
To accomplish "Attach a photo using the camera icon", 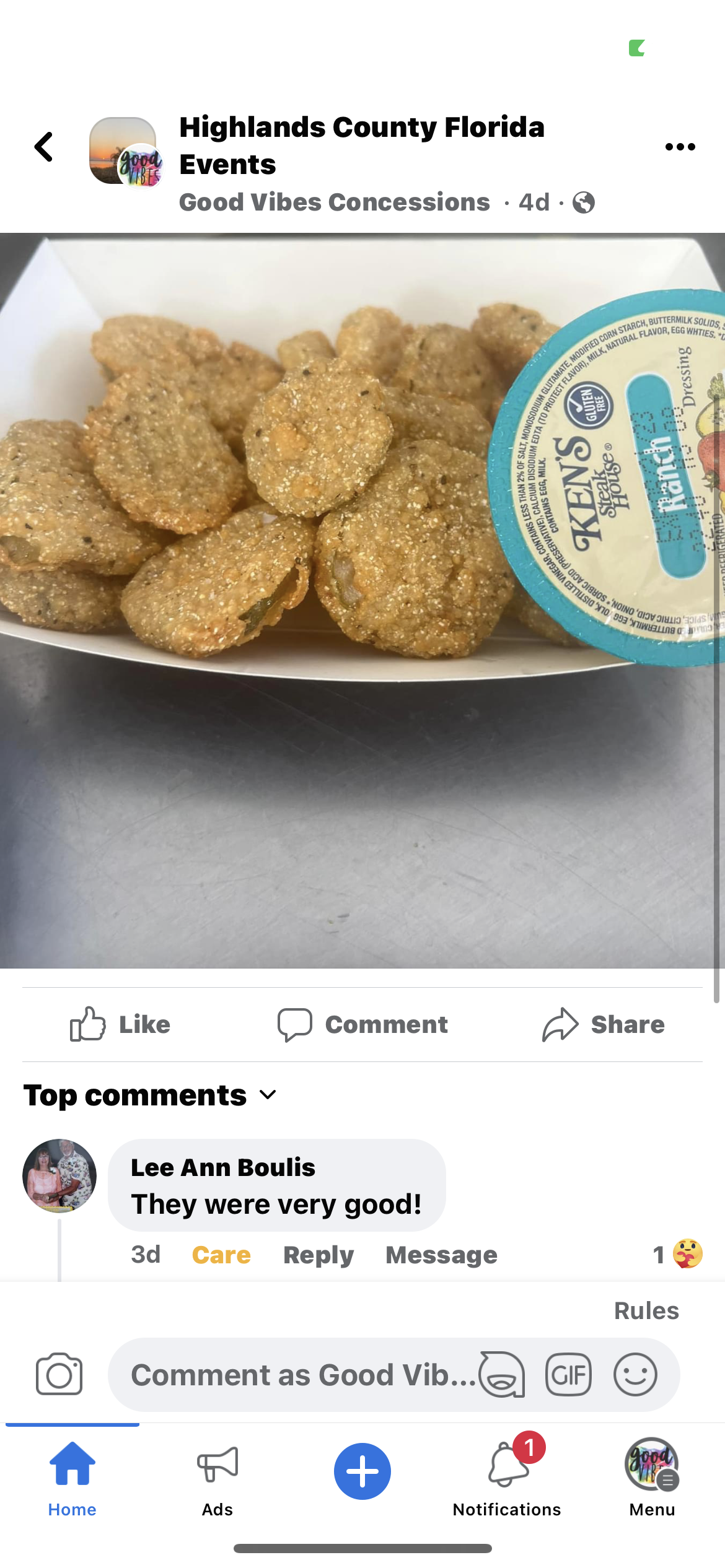I will point(59,1375).
